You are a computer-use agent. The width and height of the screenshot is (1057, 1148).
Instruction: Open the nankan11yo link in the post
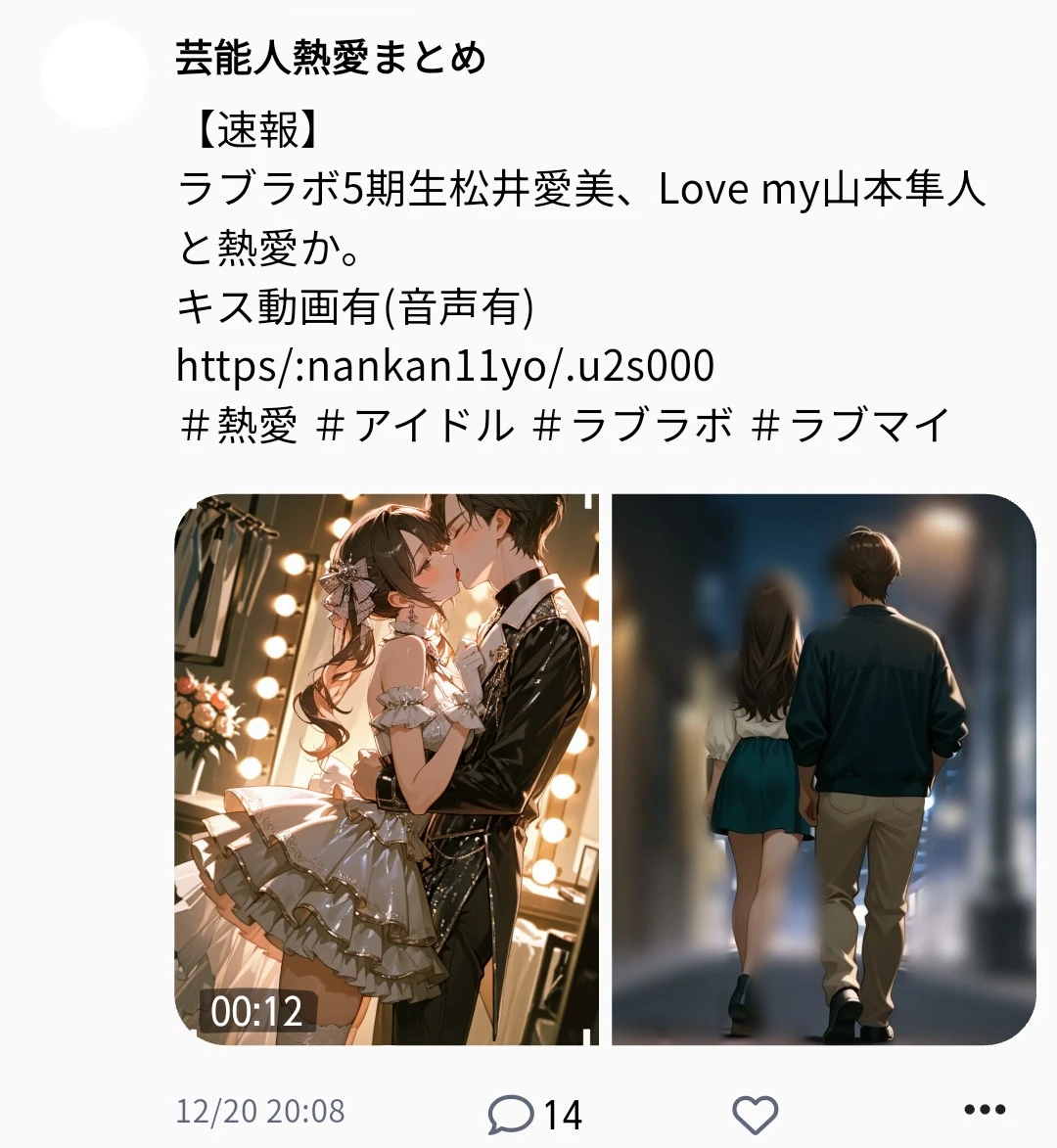[x=445, y=366]
